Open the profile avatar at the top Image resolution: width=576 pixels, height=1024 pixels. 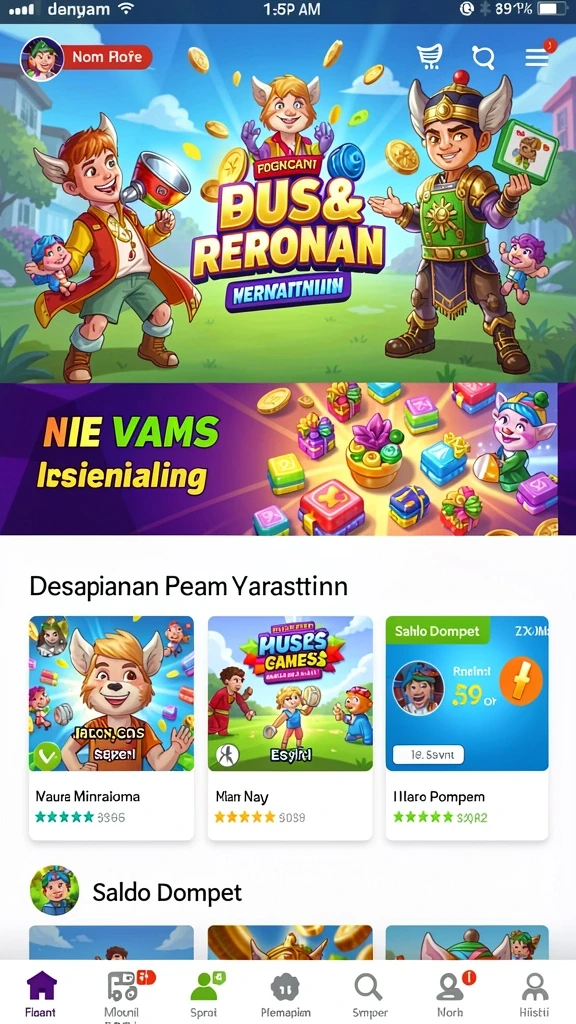[42, 58]
